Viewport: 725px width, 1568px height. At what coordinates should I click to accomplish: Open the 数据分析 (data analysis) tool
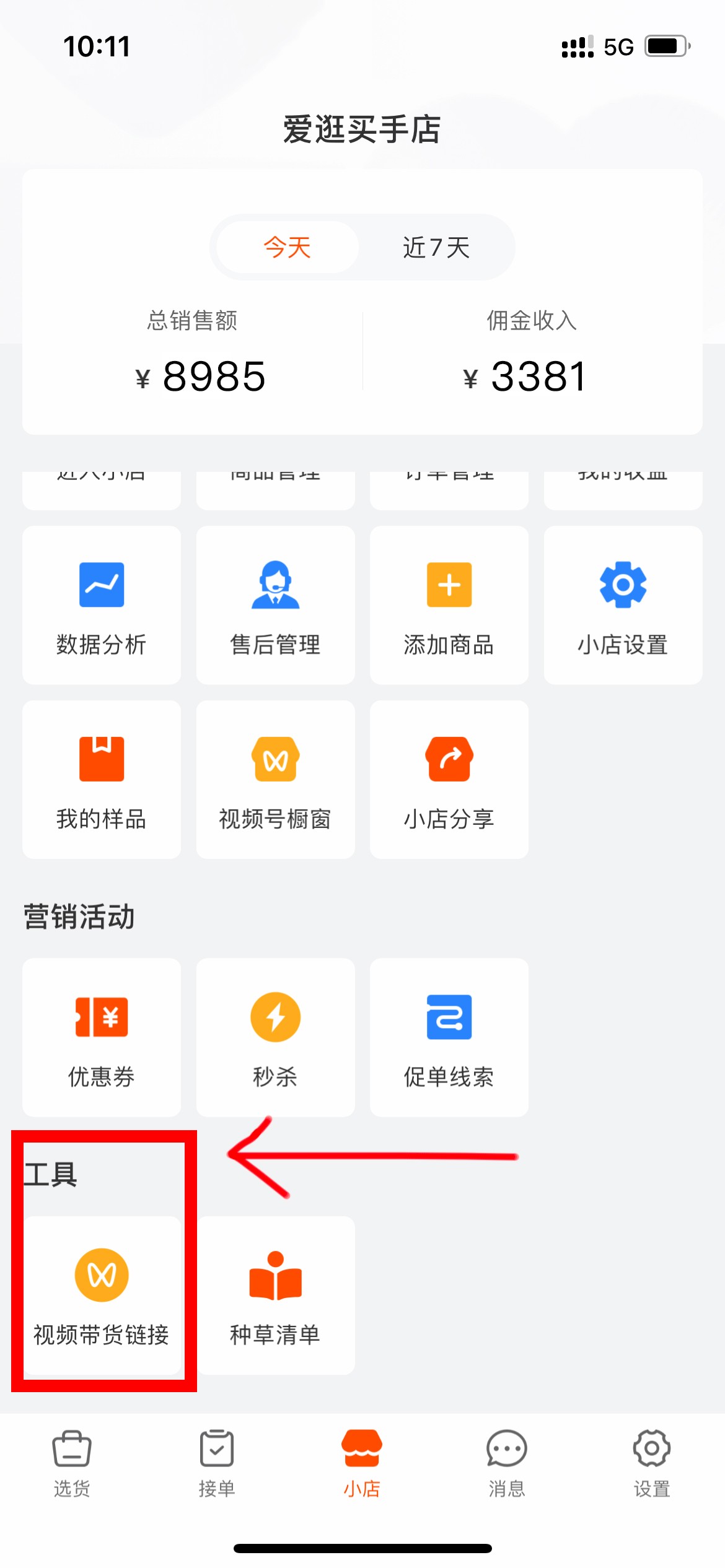tap(101, 606)
